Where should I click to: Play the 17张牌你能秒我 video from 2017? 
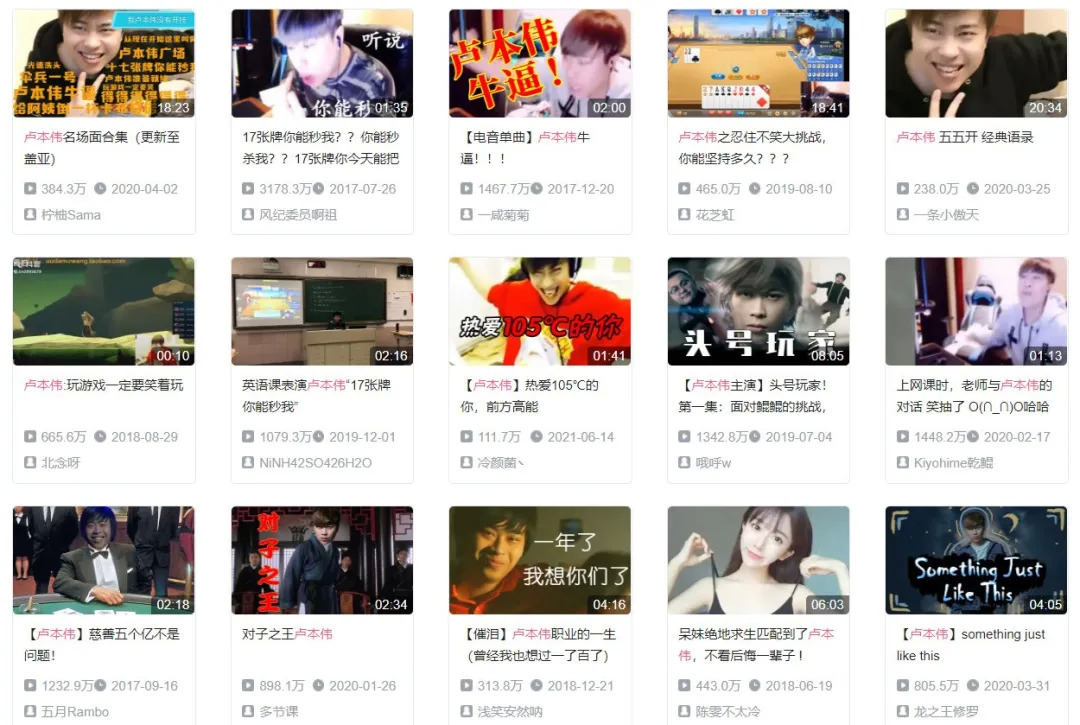coord(321,64)
